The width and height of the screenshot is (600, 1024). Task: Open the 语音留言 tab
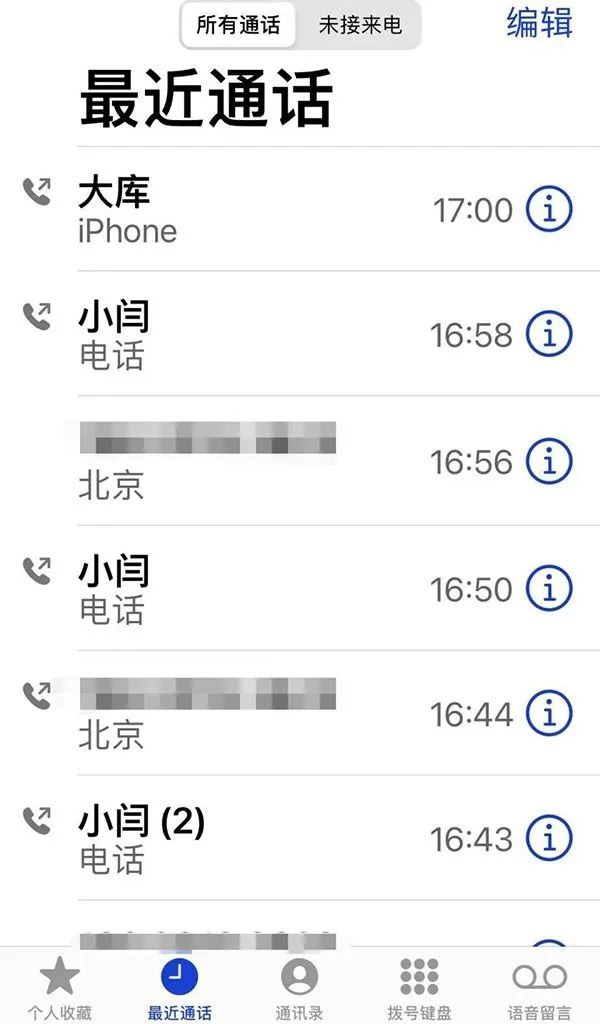539,987
